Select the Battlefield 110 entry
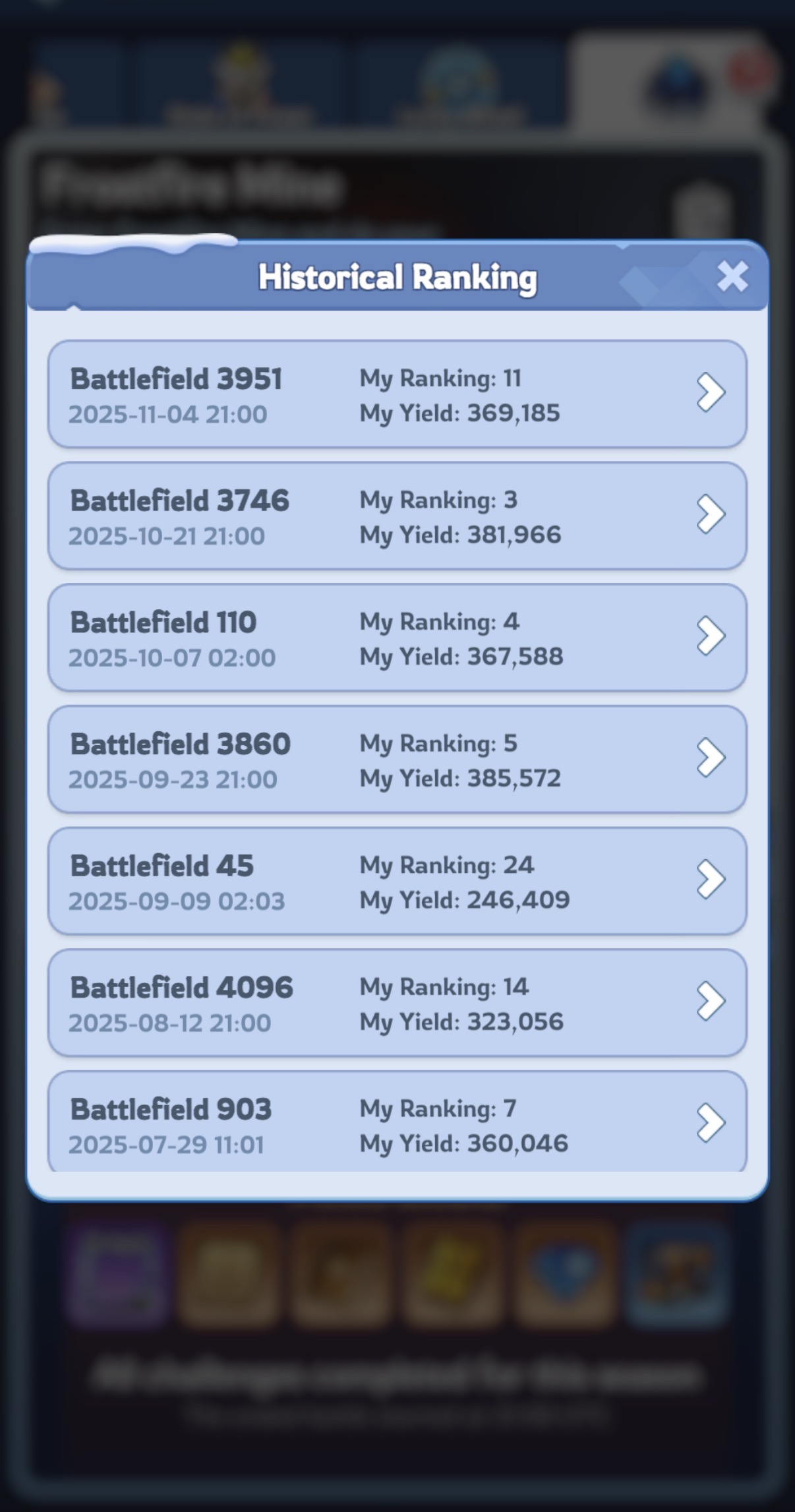Image resolution: width=795 pixels, height=1512 pixels. pyautogui.click(x=397, y=638)
